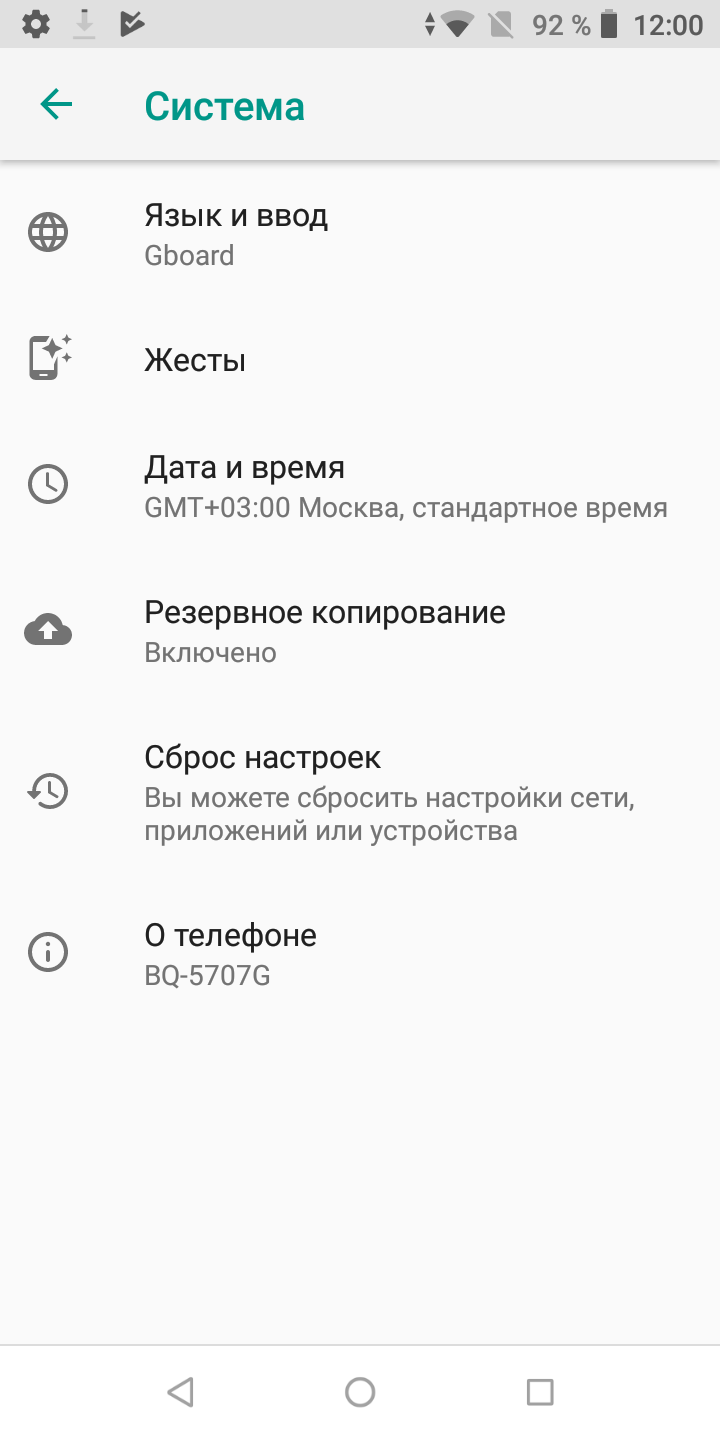Open recent apps with the square button
Image resolution: width=720 pixels, height=1440 pixels.
(540, 1392)
